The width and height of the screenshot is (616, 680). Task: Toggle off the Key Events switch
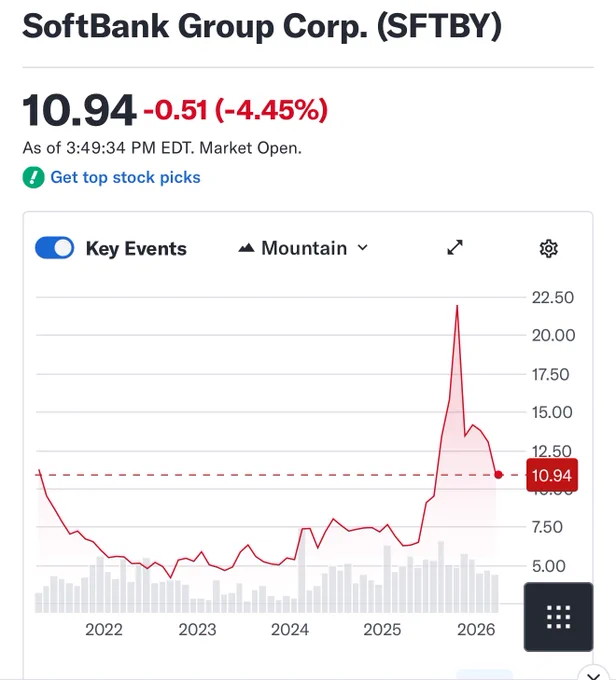[54, 248]
